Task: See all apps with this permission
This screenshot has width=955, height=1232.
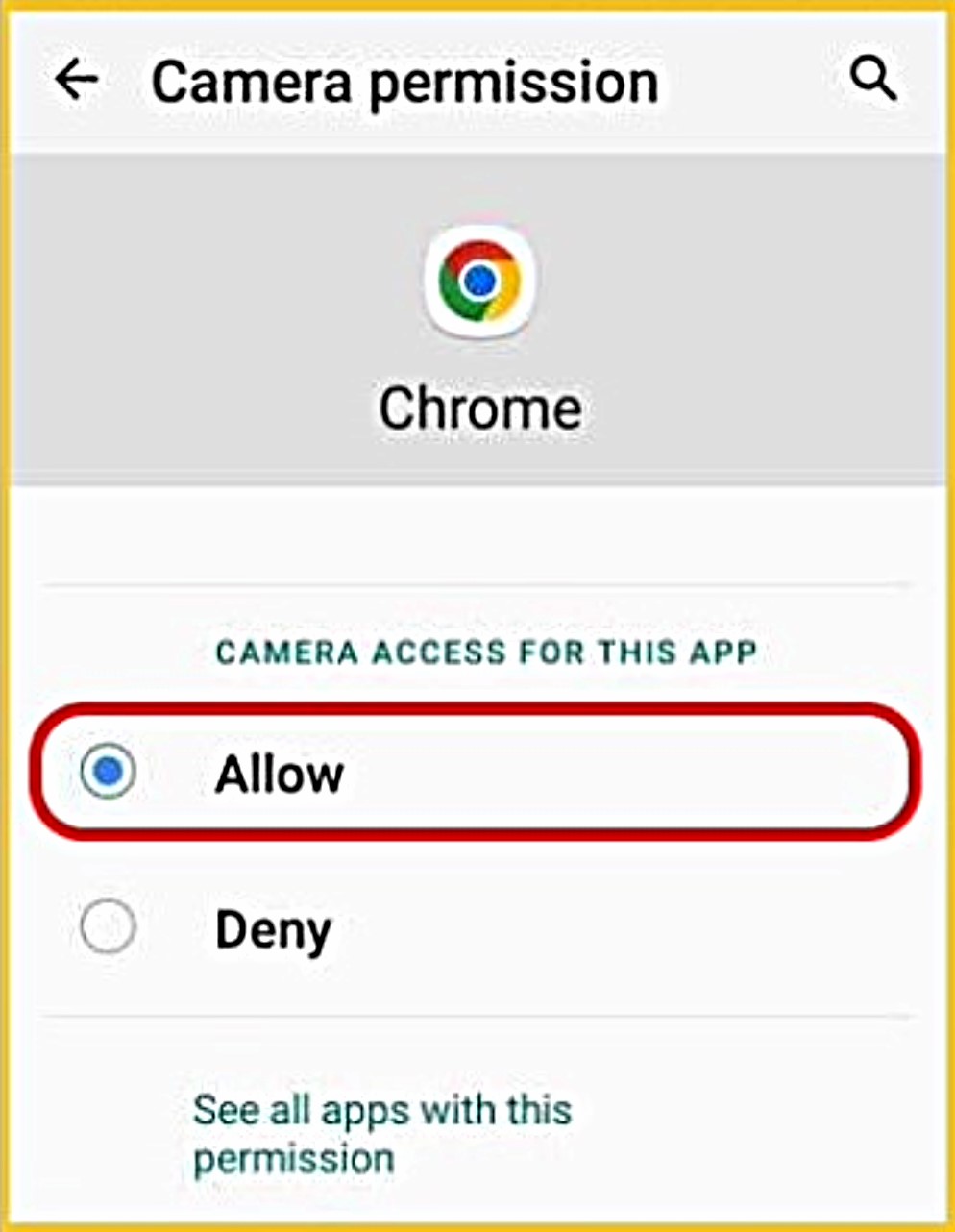Action: pos(381,1134)
